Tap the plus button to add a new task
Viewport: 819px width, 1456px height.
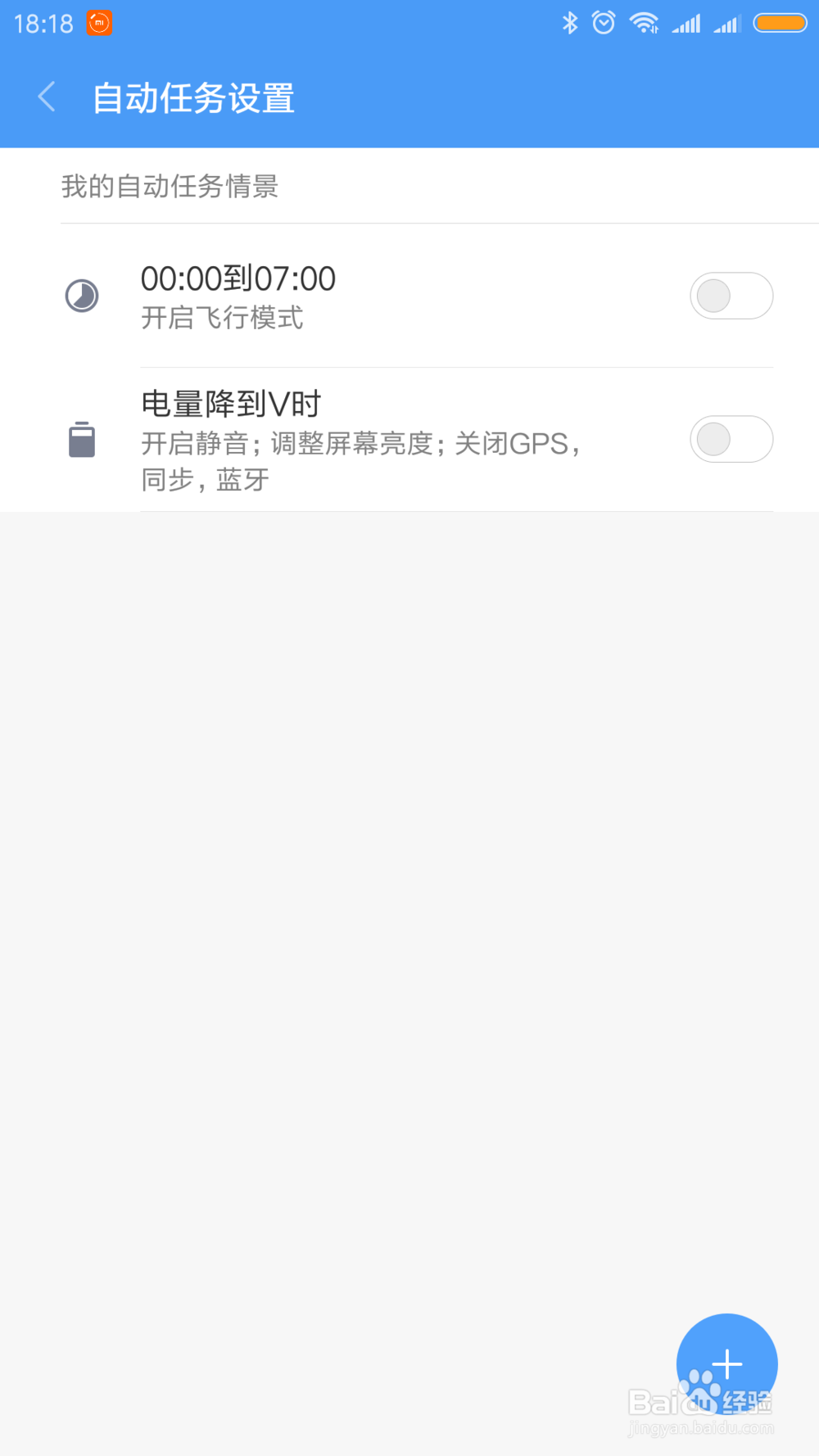pyautogui.click(x=726, y=1363)
